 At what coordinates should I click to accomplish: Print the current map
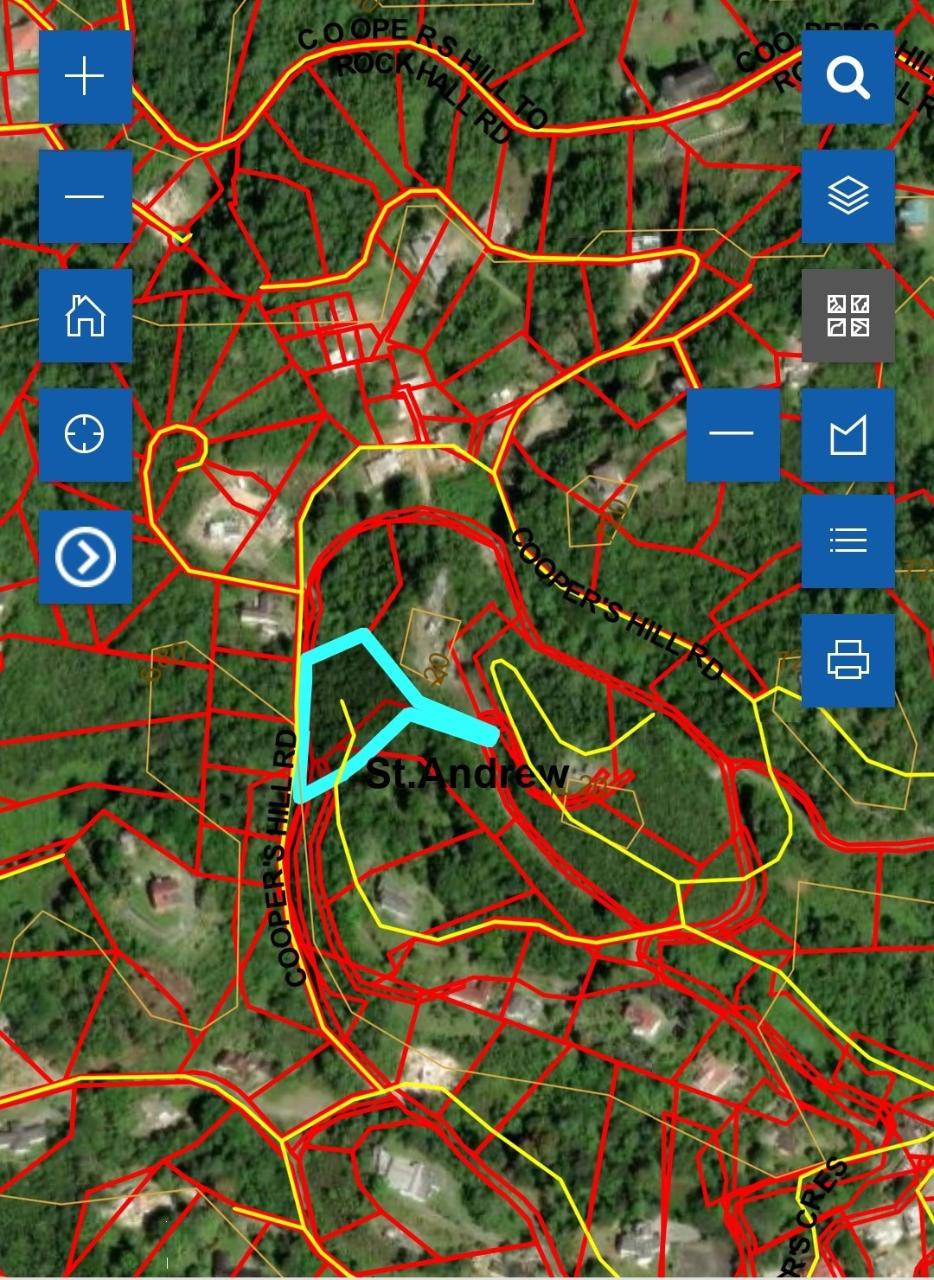(848, 661)
